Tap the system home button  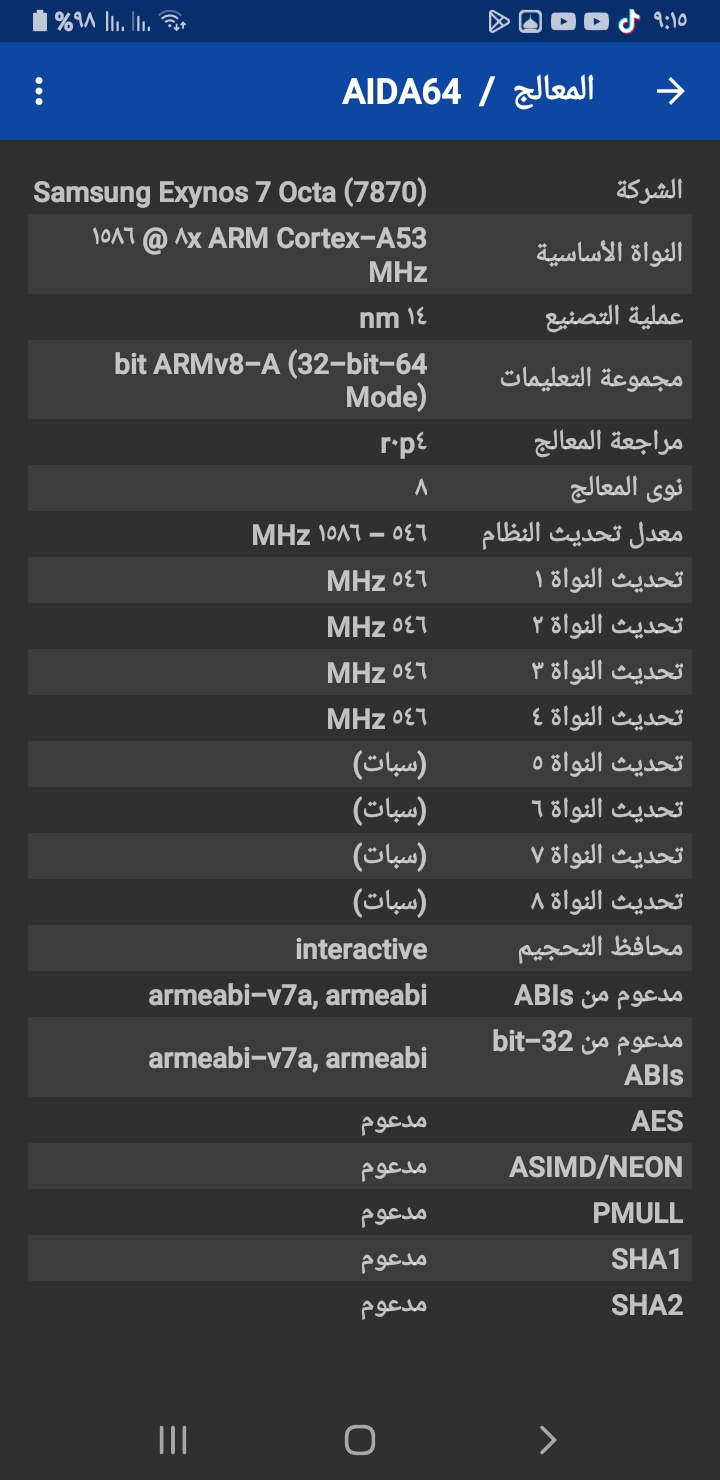pyautogui.click(x=359, y=1439)
